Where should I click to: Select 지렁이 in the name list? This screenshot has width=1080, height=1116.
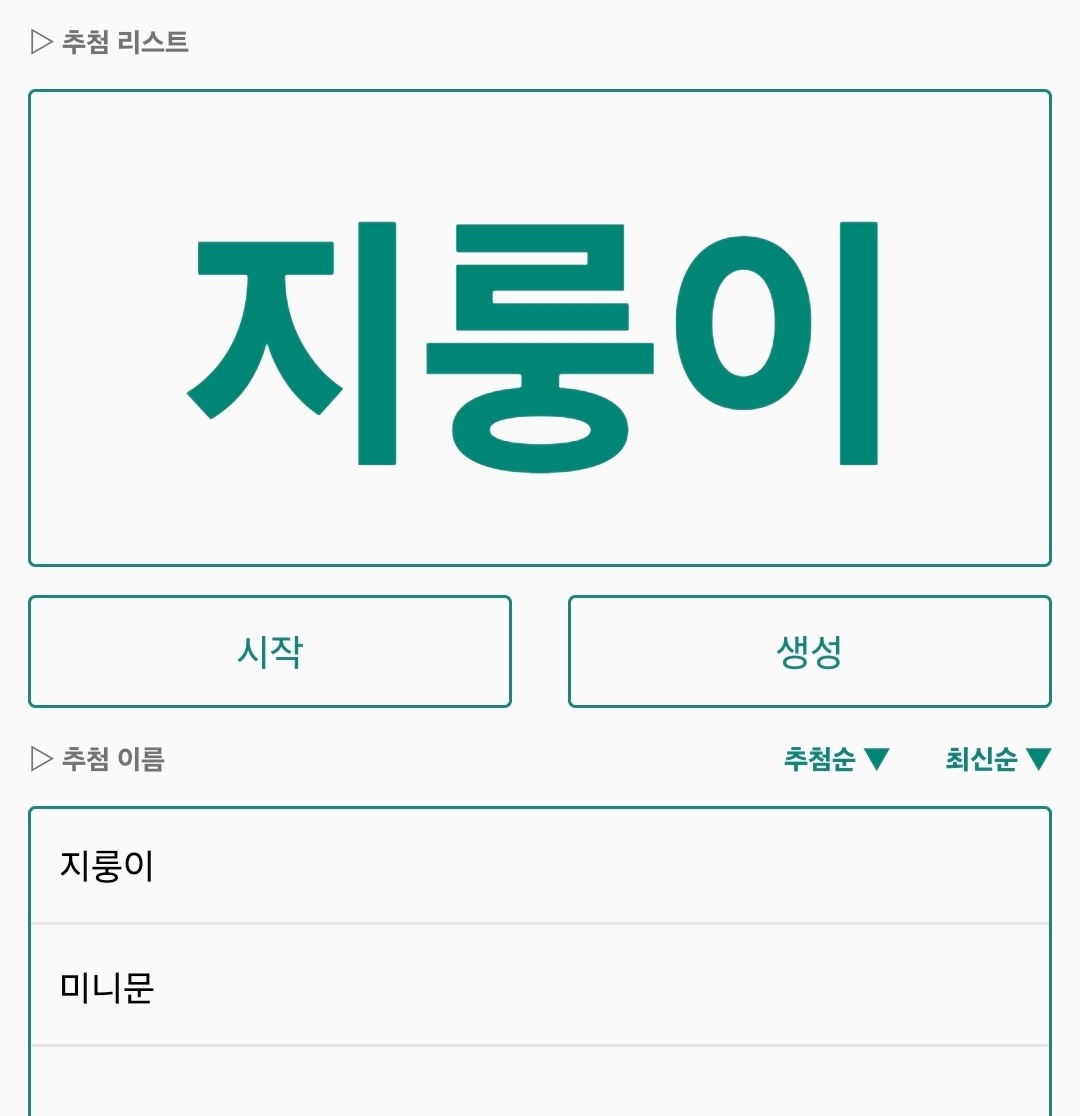pyautogui.click(x=540, y=866)
